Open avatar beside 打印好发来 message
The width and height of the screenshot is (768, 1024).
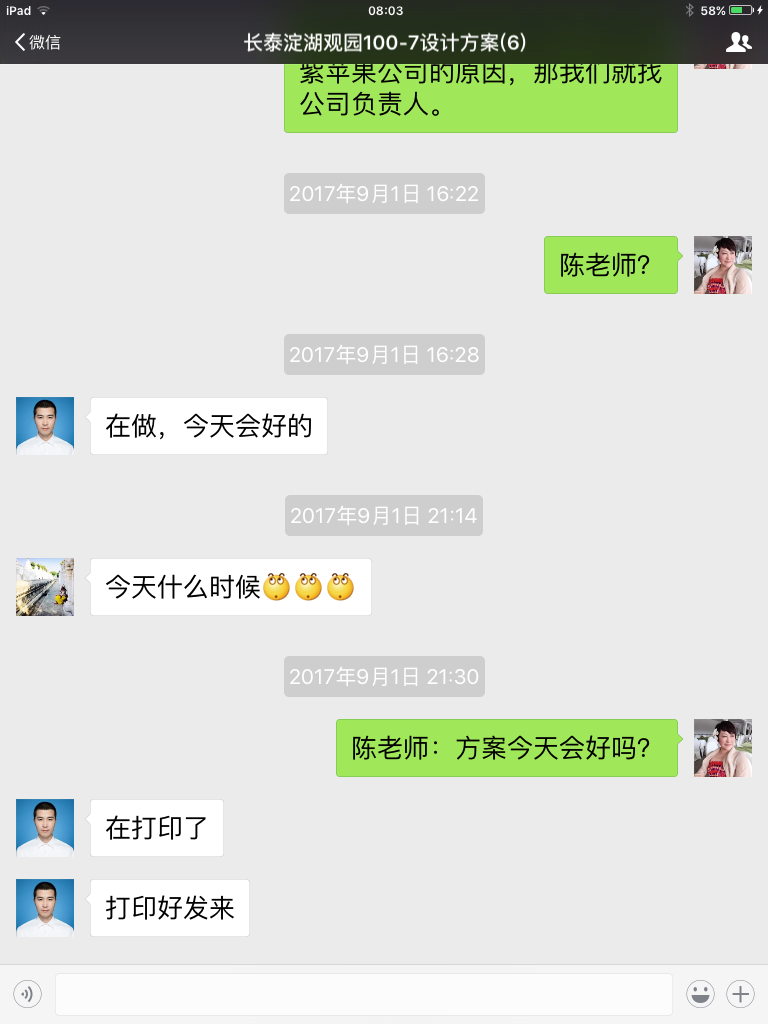pos(45,908)
